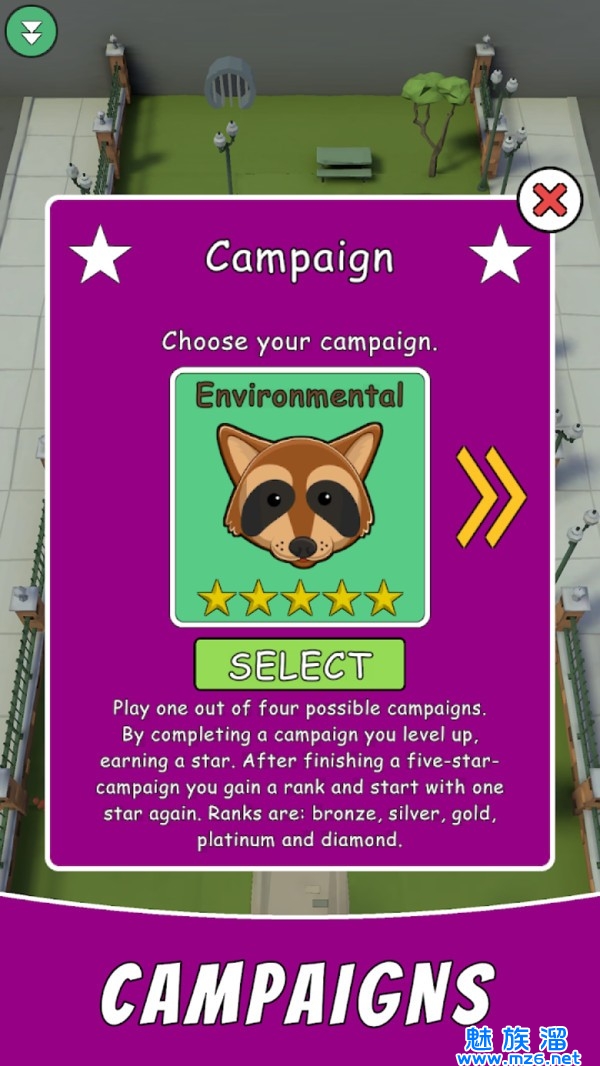Show the next campaign option
Image resolution: width=600 pixels, height=1066 pixels.
point(490,497)
